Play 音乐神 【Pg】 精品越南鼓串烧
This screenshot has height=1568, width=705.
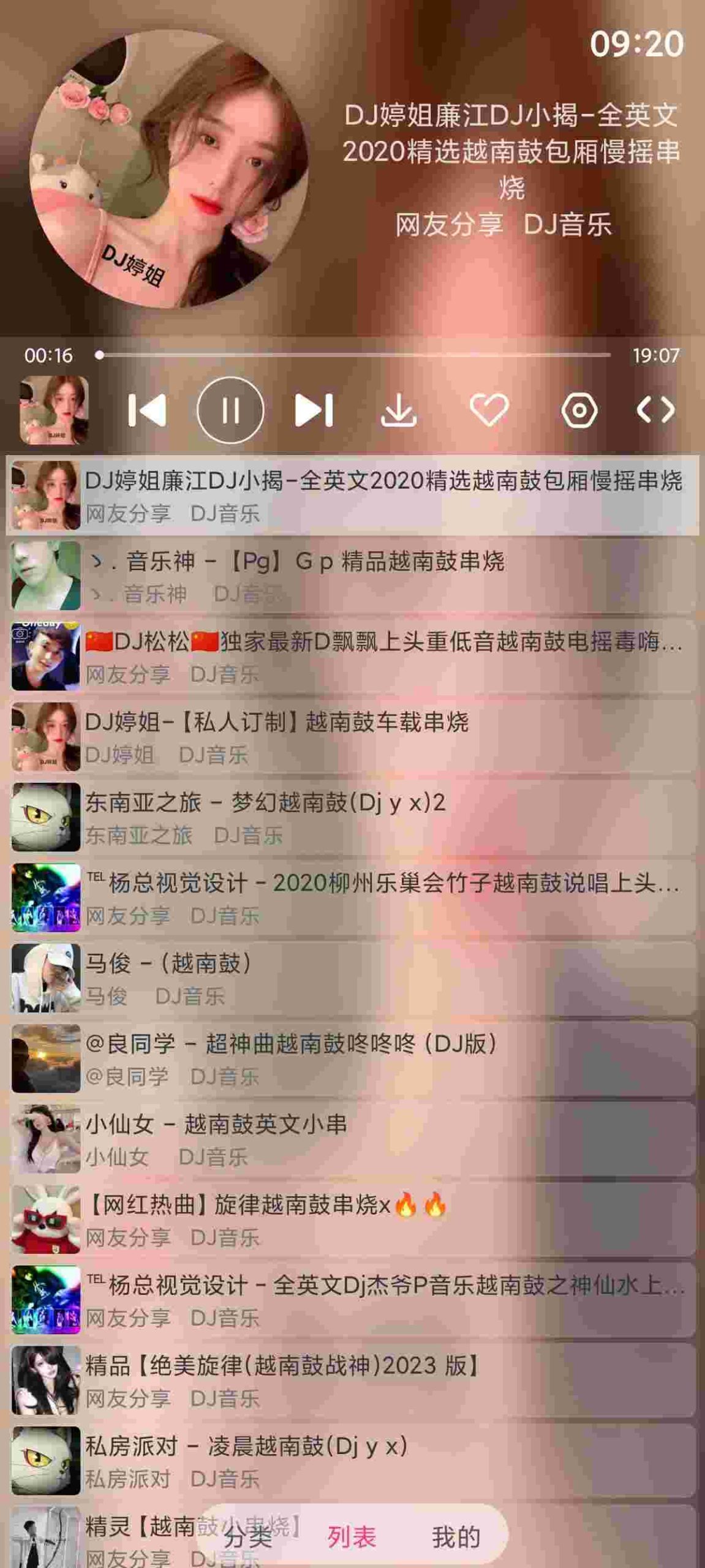[x=352, y=576]
